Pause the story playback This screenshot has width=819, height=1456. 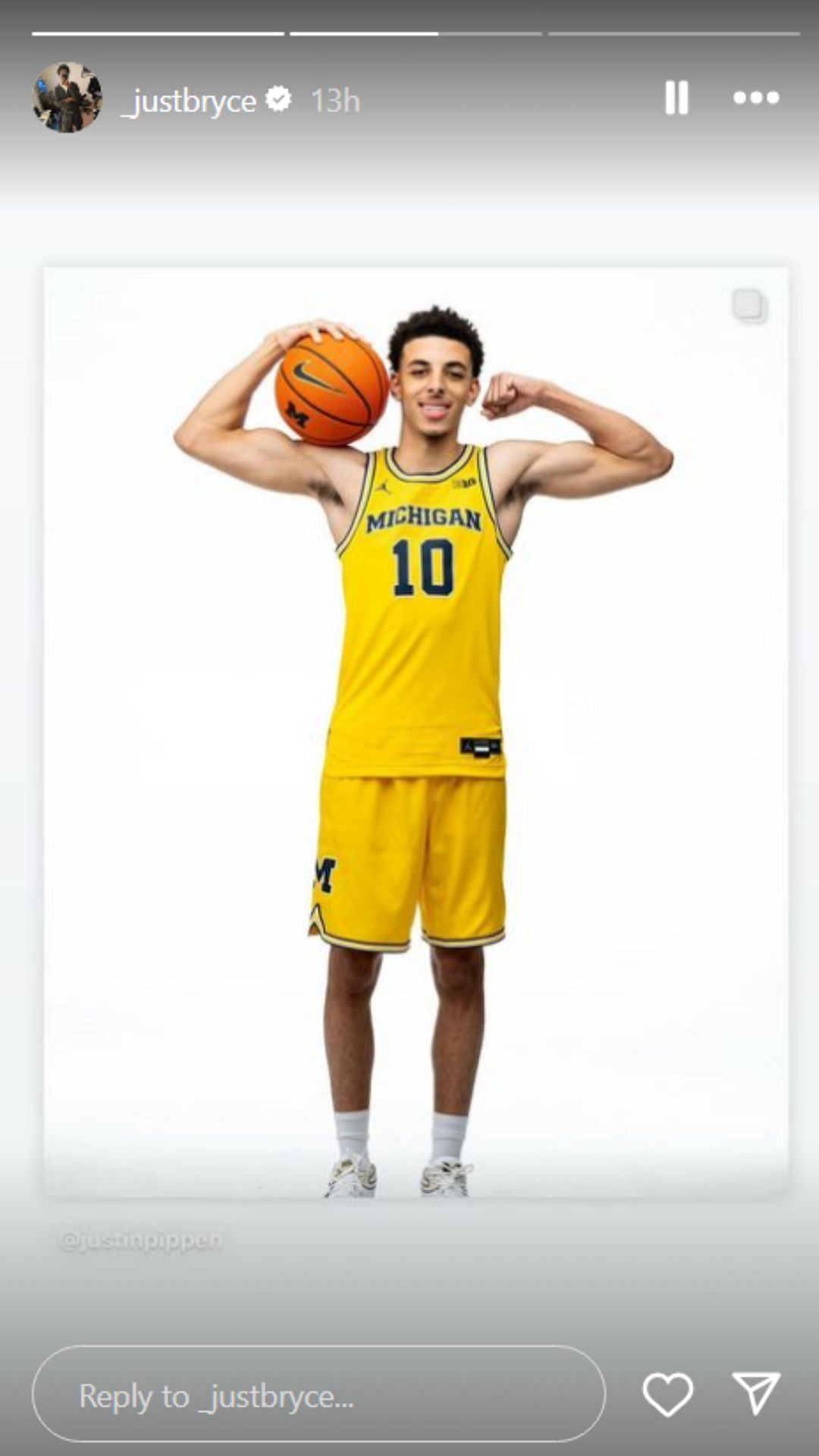pyautogui.click(x=676, y=98)
